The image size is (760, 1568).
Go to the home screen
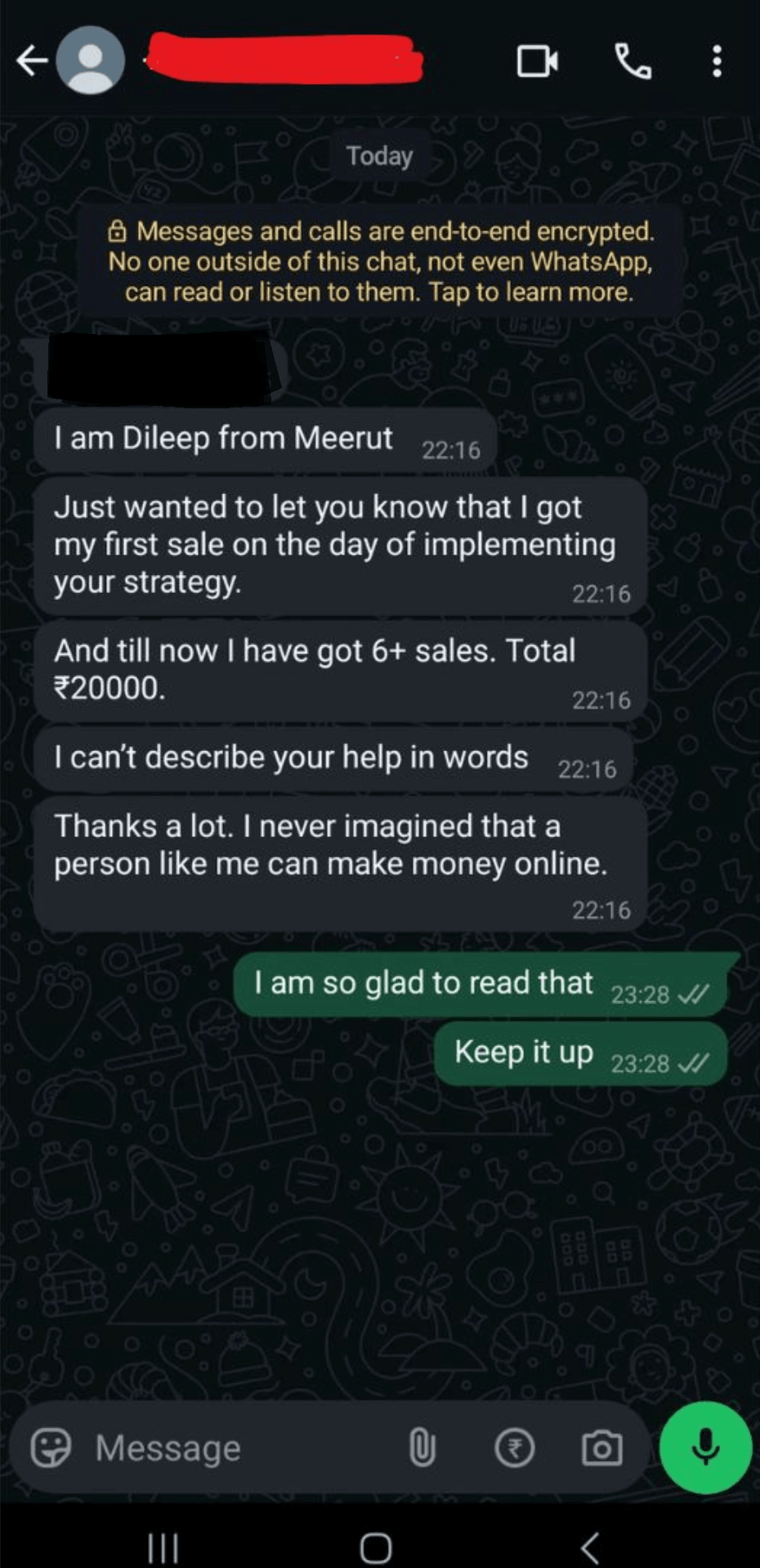coord(376,1546)
